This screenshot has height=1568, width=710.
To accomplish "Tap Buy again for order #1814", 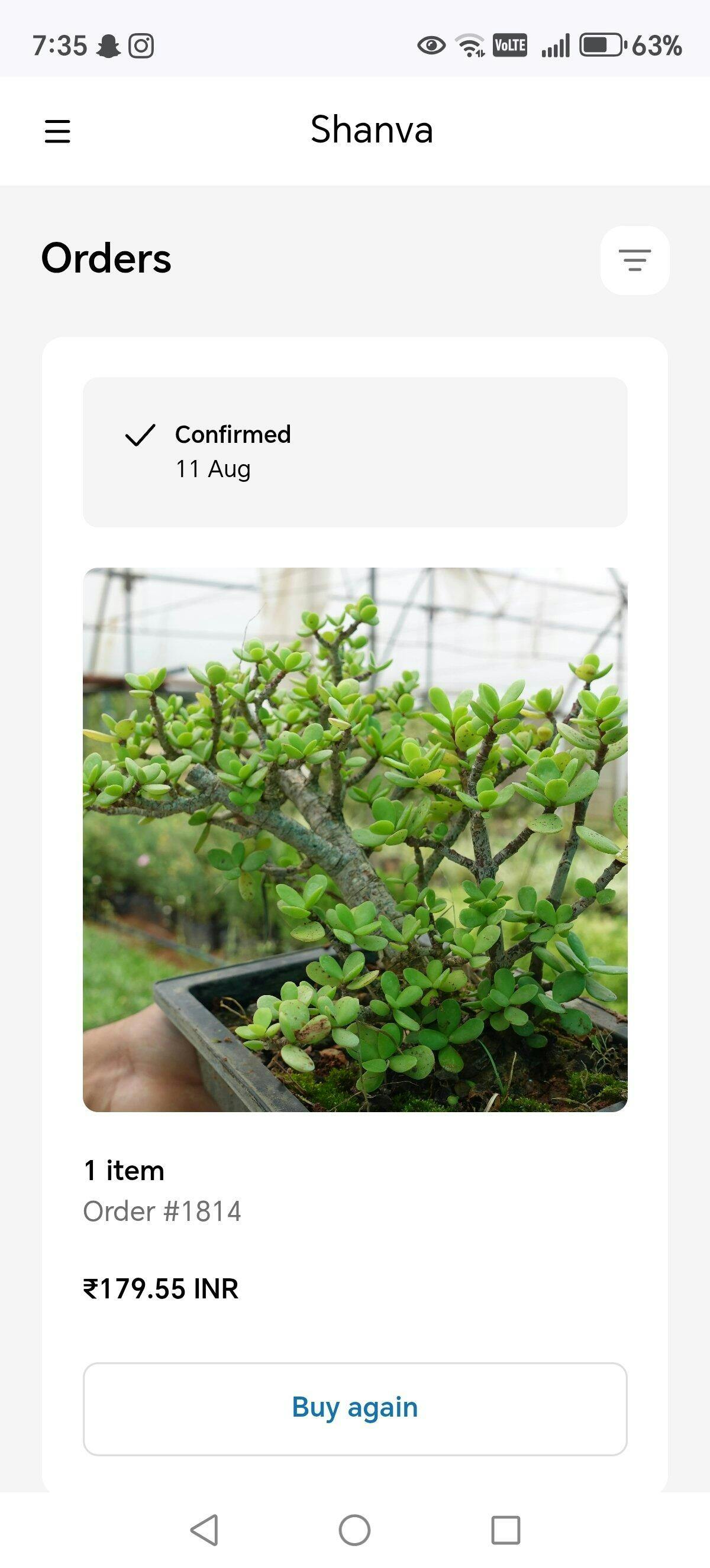I will 355,1408.
